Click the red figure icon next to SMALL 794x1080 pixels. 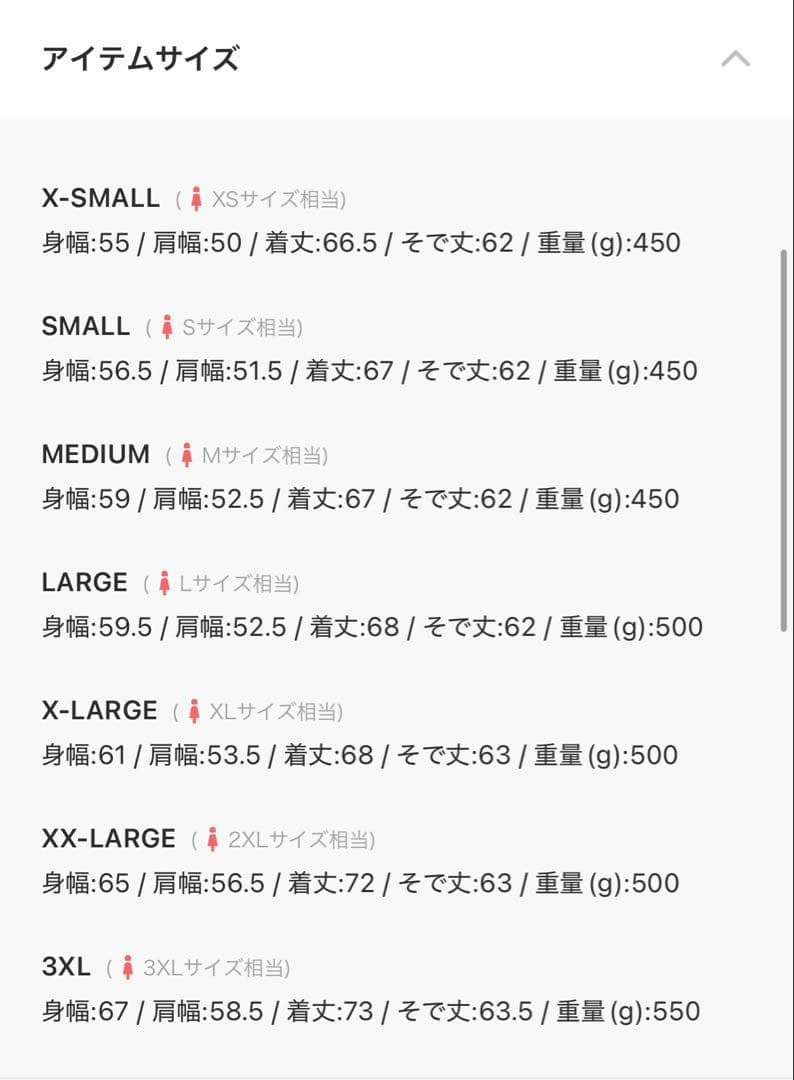point(166,325)
